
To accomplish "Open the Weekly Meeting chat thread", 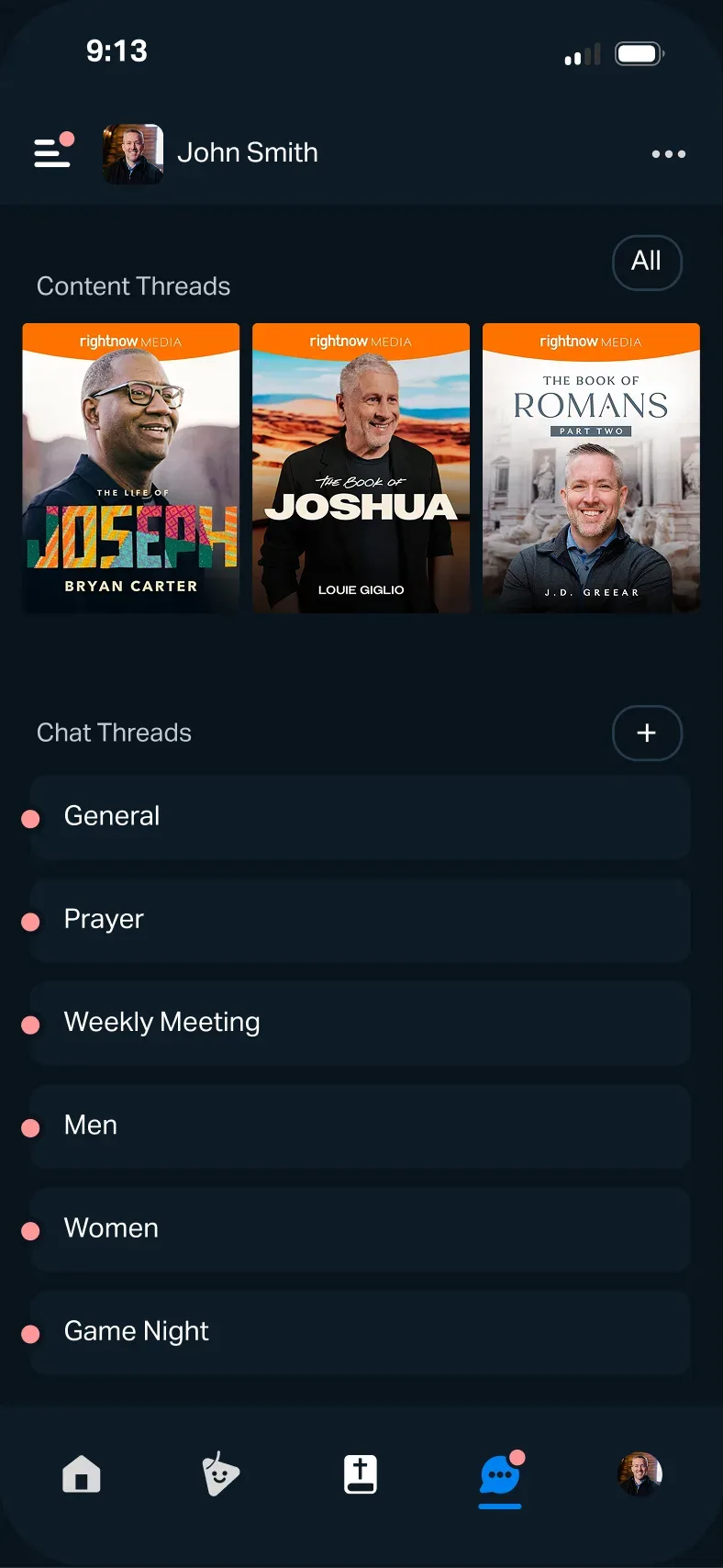I will coord(360,1023).
